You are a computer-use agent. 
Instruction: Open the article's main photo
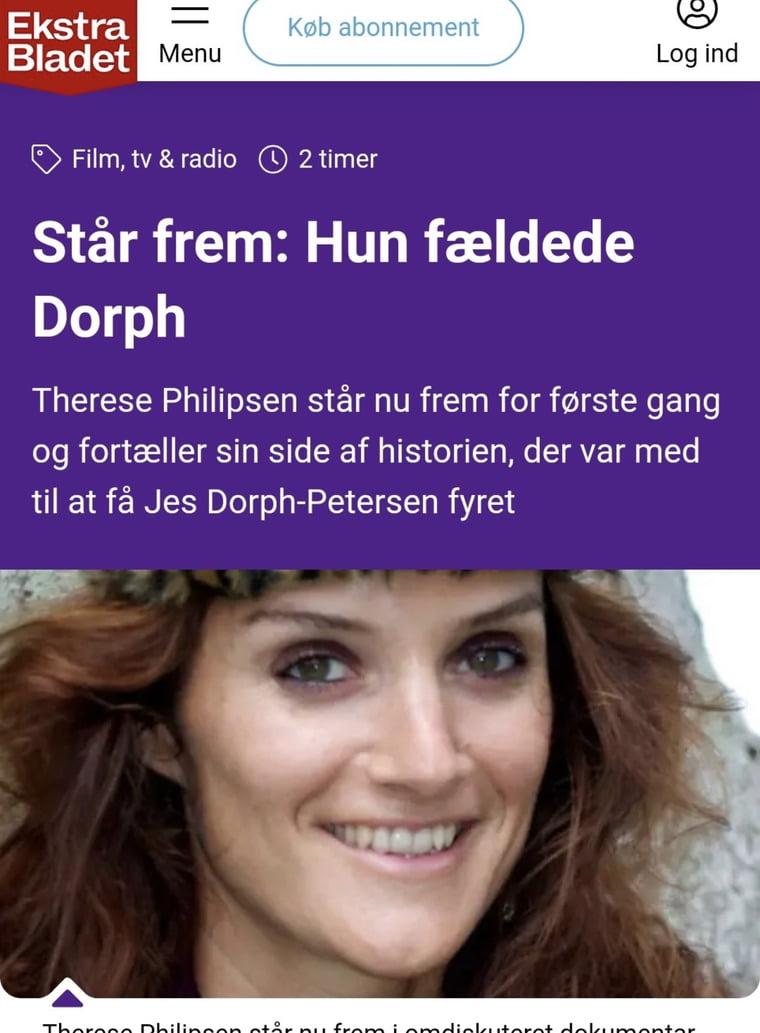point(380,782)
